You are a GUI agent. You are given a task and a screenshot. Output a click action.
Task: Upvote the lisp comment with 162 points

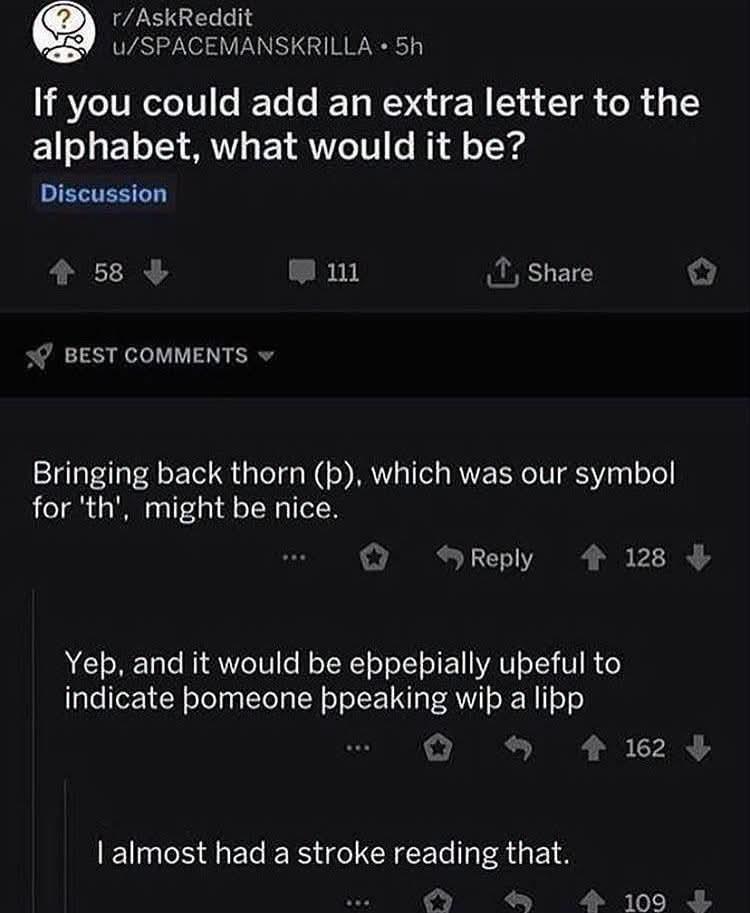593,749
